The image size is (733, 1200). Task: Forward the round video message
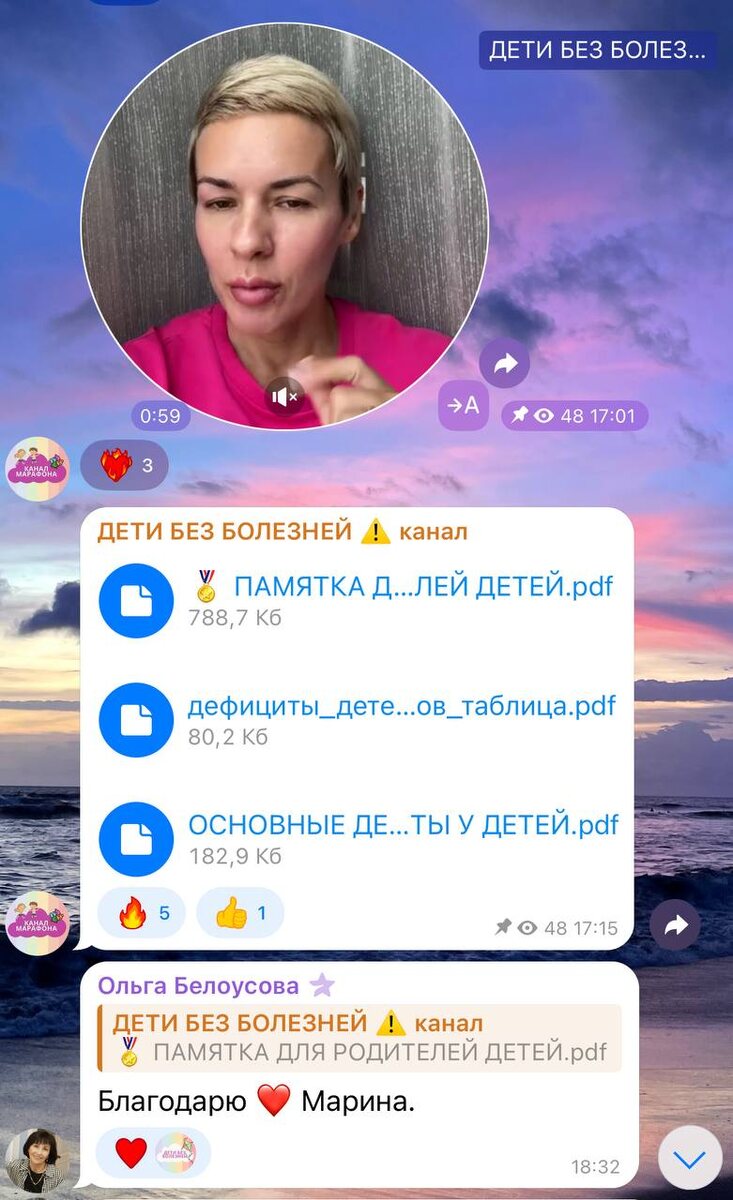(504, 364)
